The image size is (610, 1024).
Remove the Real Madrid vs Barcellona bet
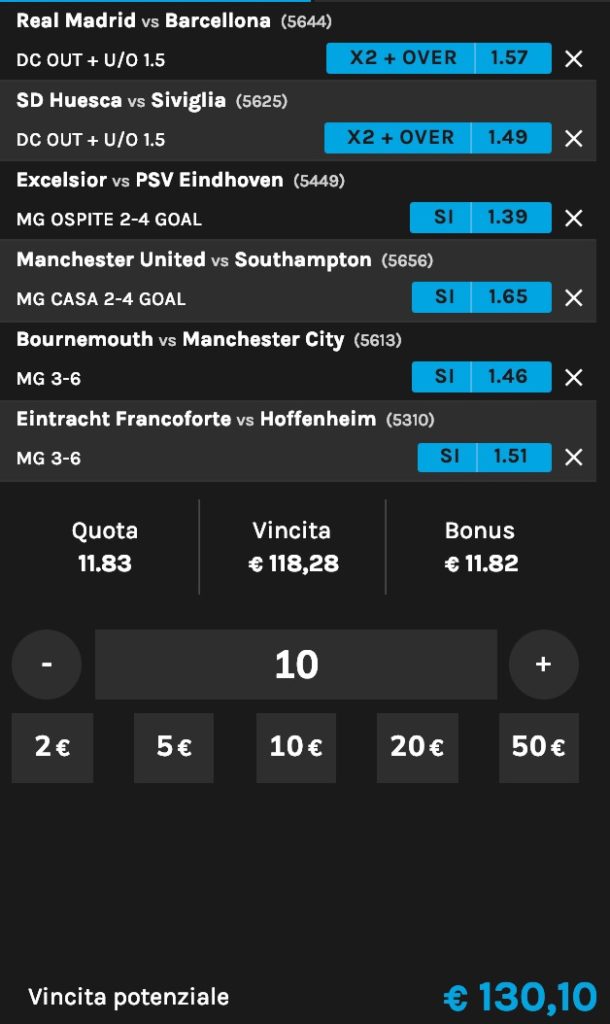[573, 59]
